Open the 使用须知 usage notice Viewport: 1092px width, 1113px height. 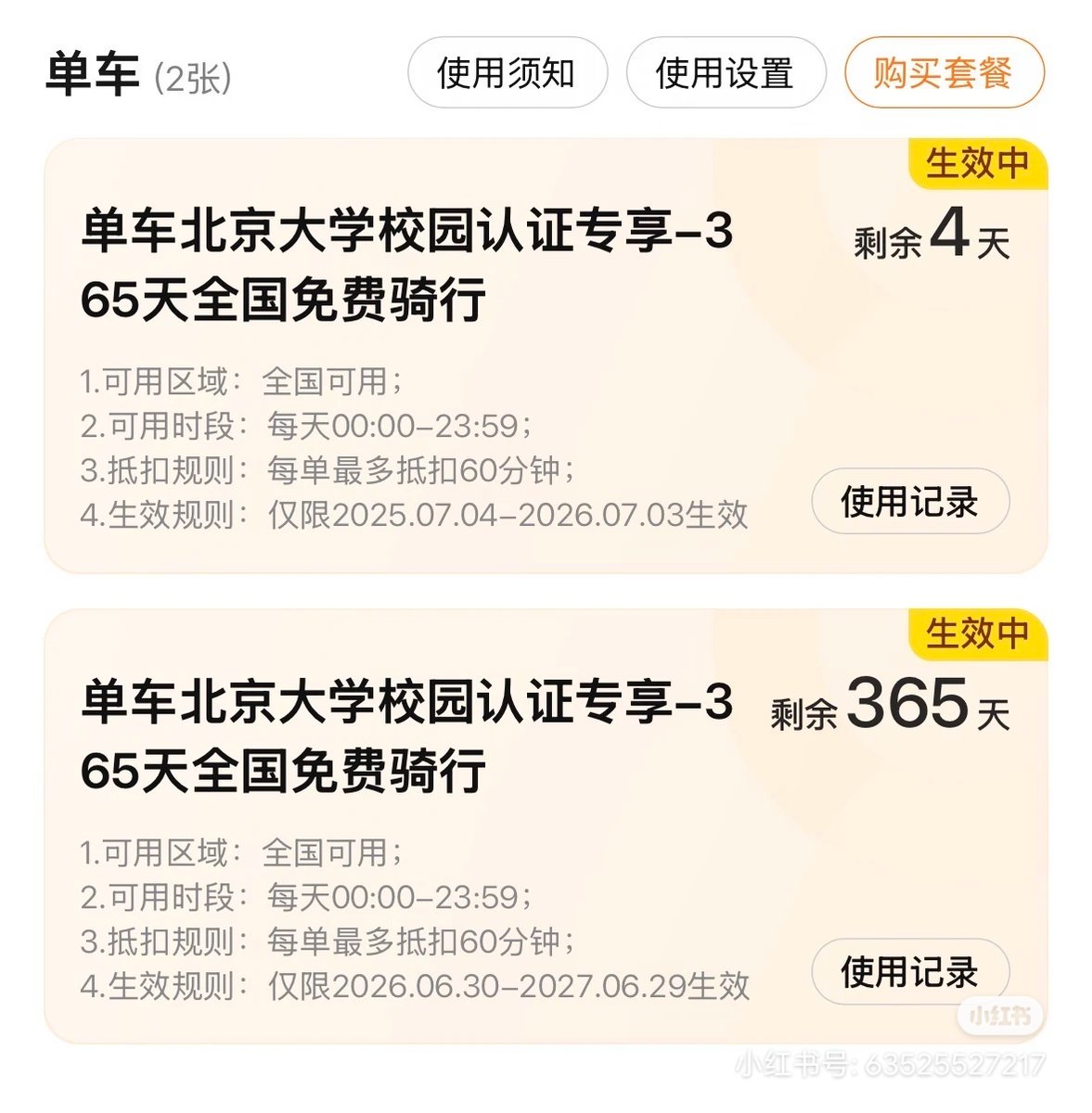(x=507, y=72)
